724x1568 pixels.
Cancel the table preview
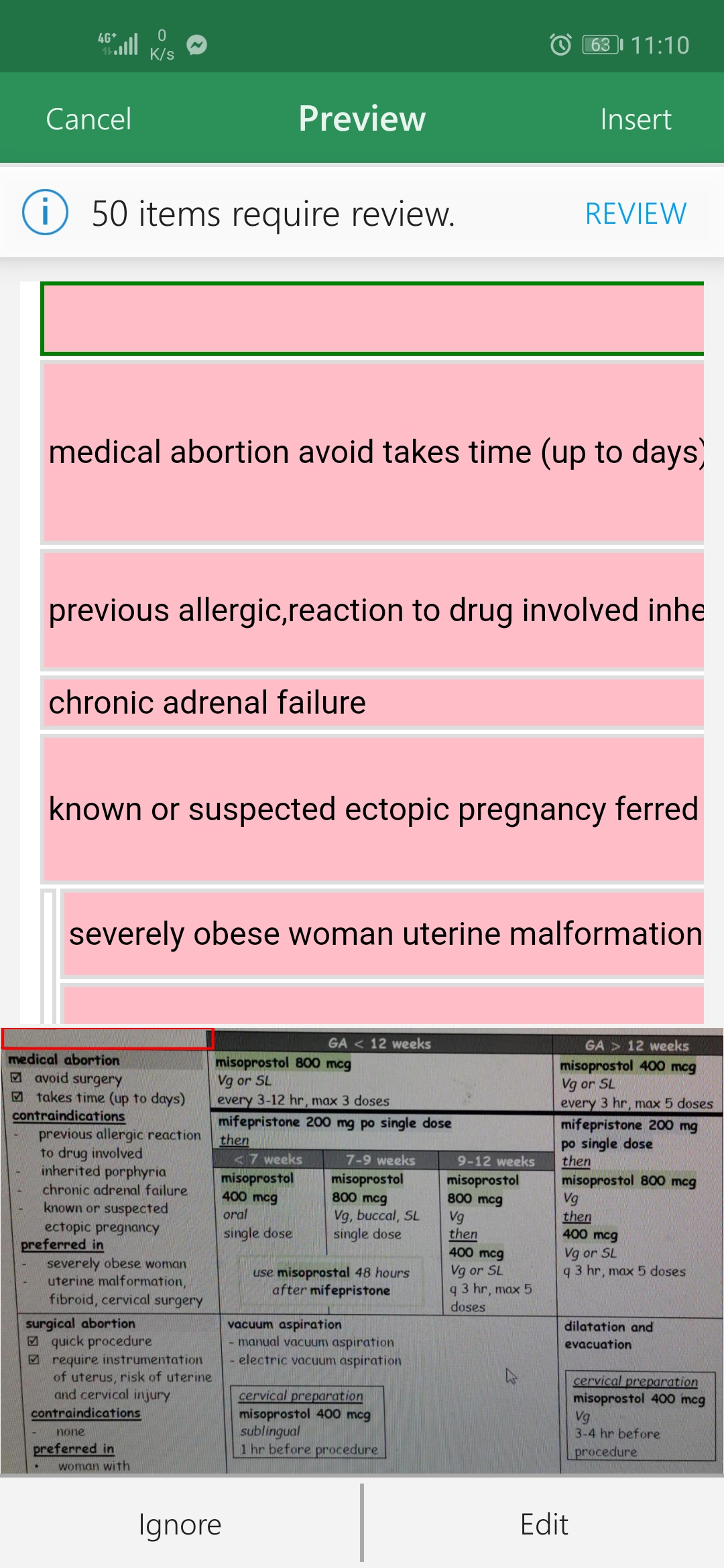88,119
